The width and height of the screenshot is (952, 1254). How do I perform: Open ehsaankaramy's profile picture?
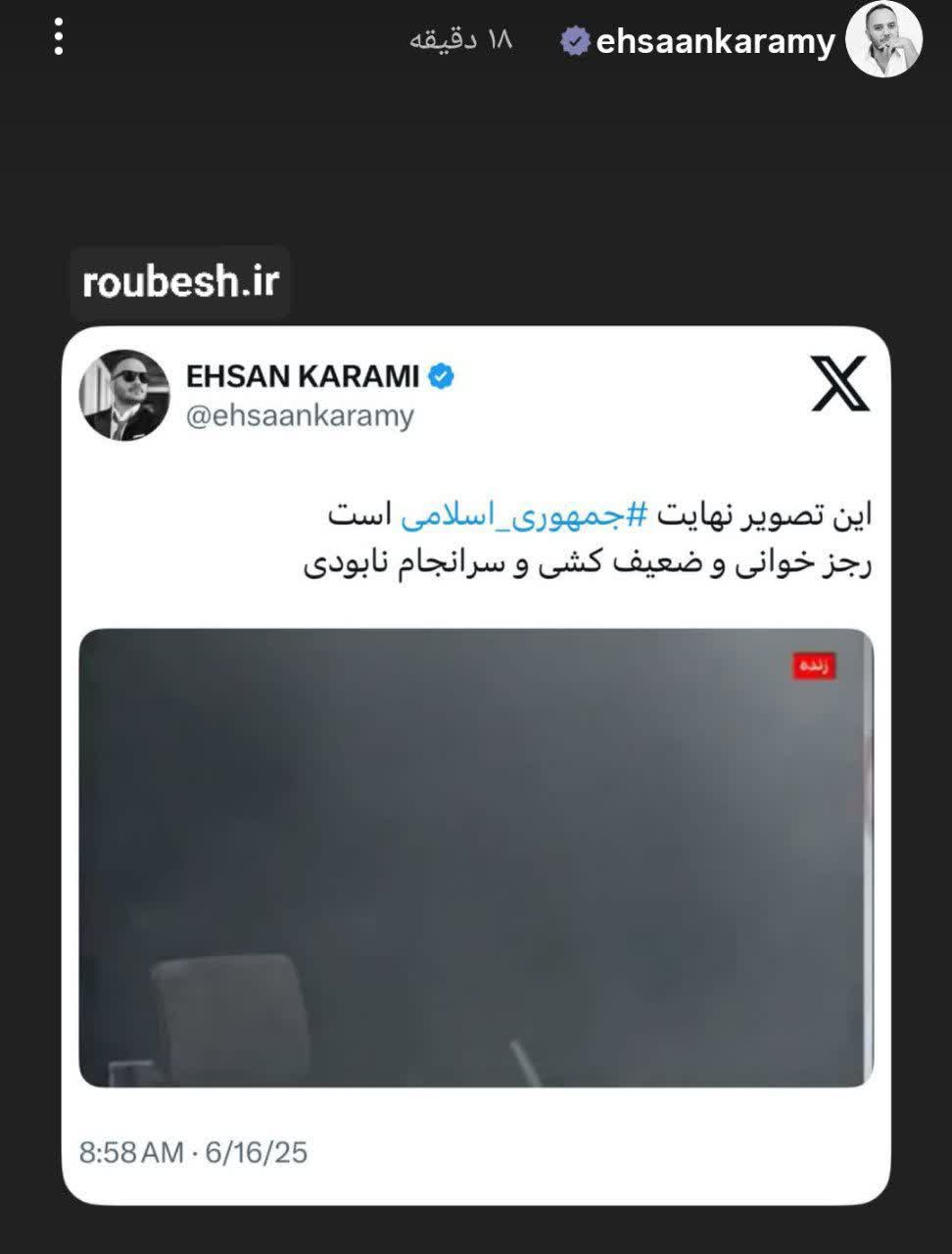click(883, 40)
